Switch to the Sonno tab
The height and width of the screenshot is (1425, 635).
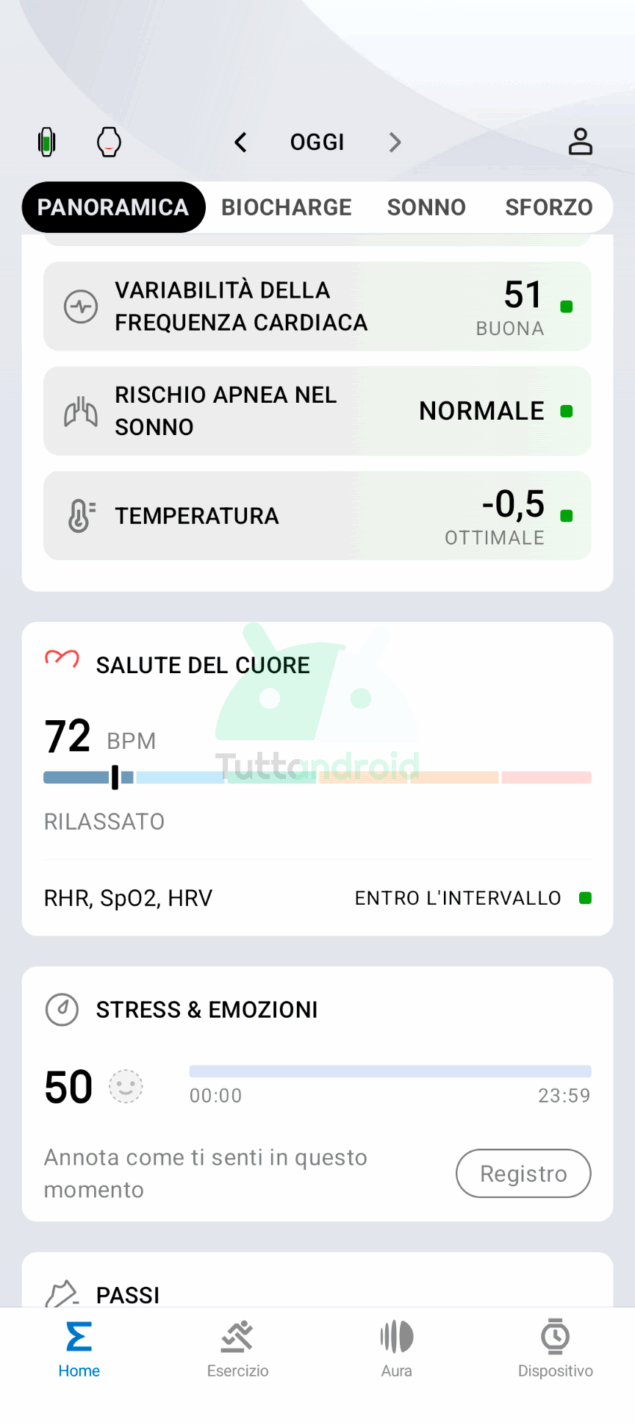pos(426,207)
